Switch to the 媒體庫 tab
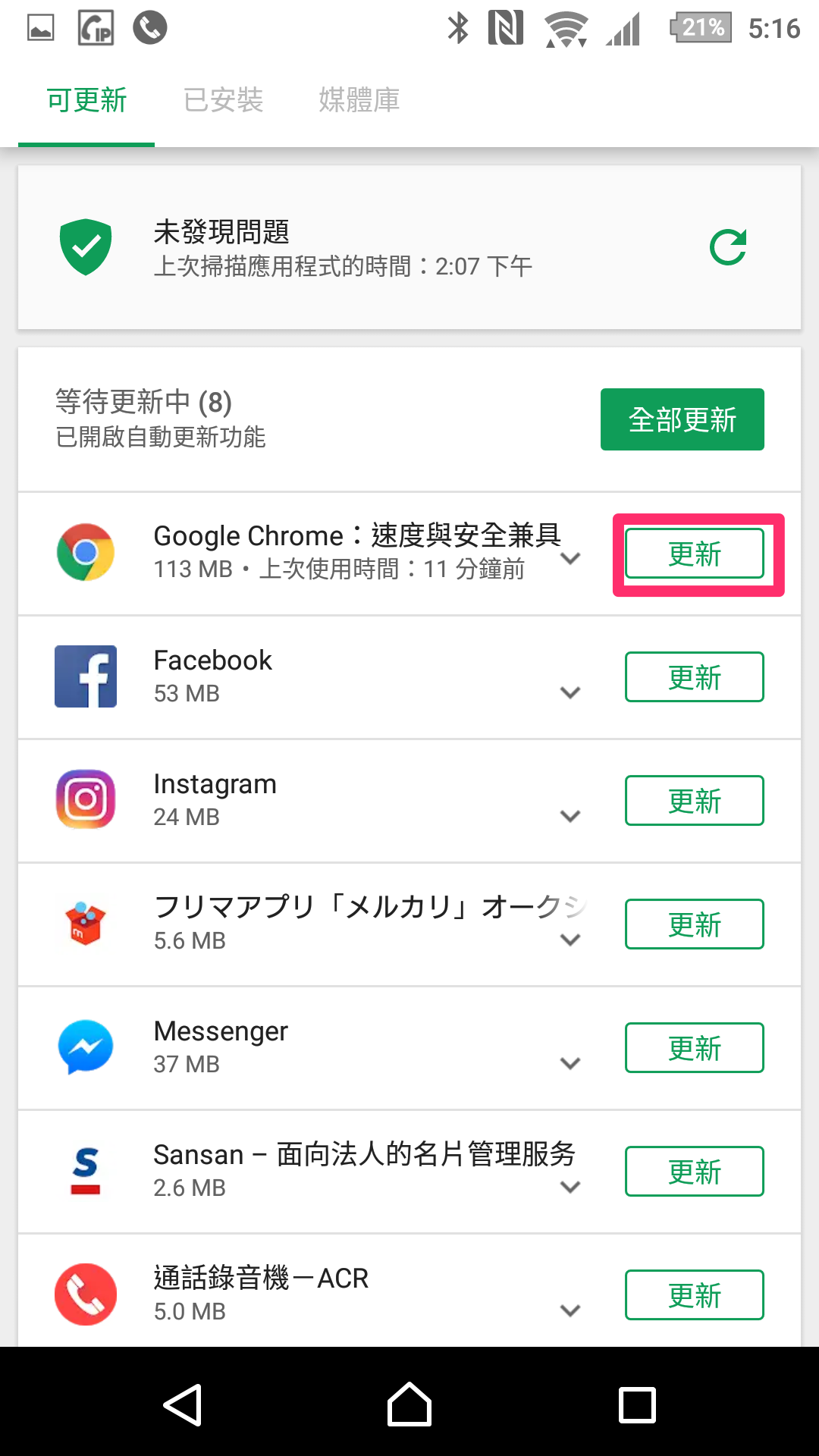The width and height of the screenshot is (819, 1456). 359,100
